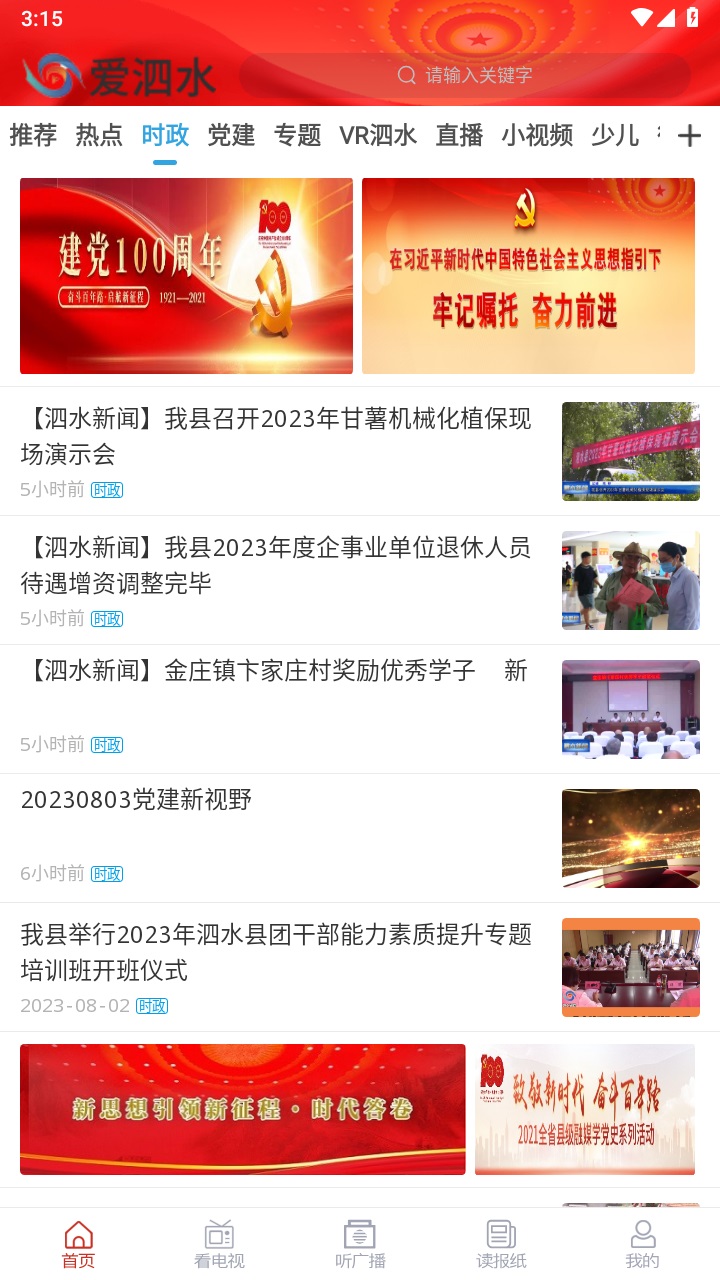Switch to the 党建 tab
Screen dimensions: 720x1280
231,135
